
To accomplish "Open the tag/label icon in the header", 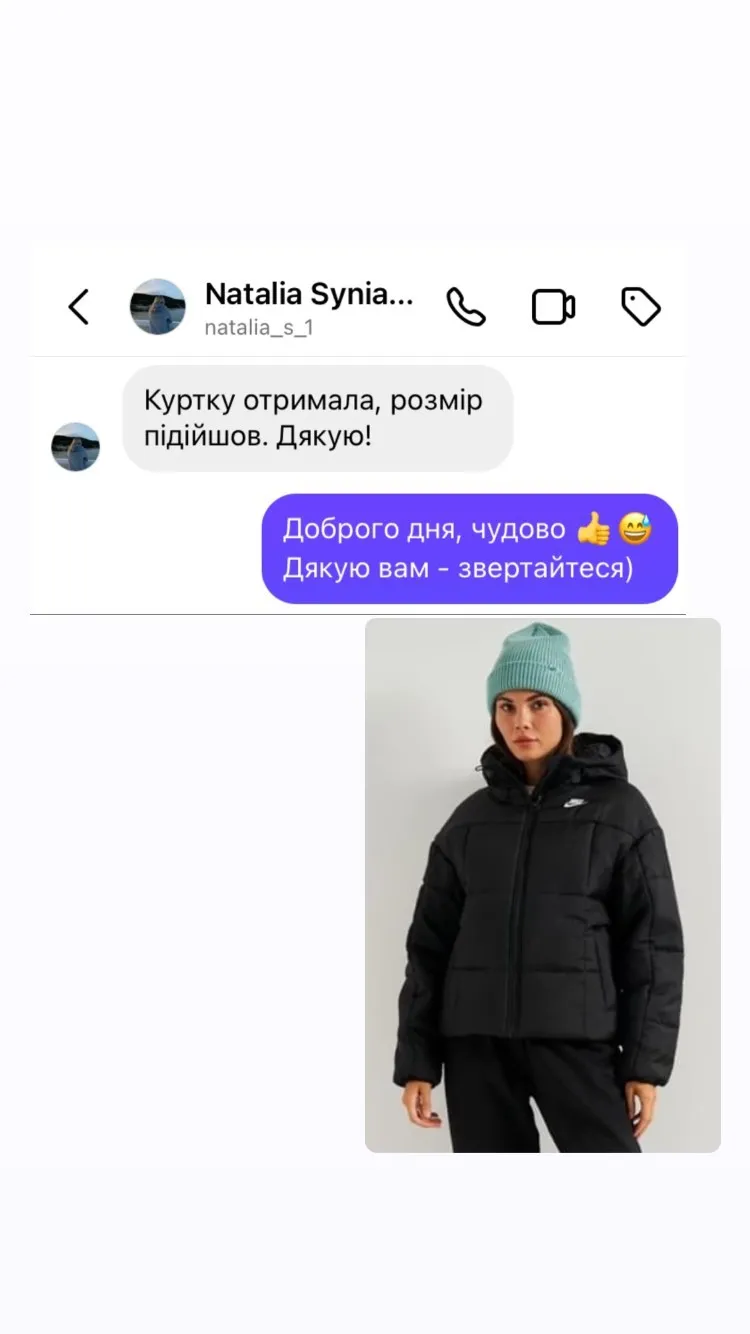I will [641, 307].
